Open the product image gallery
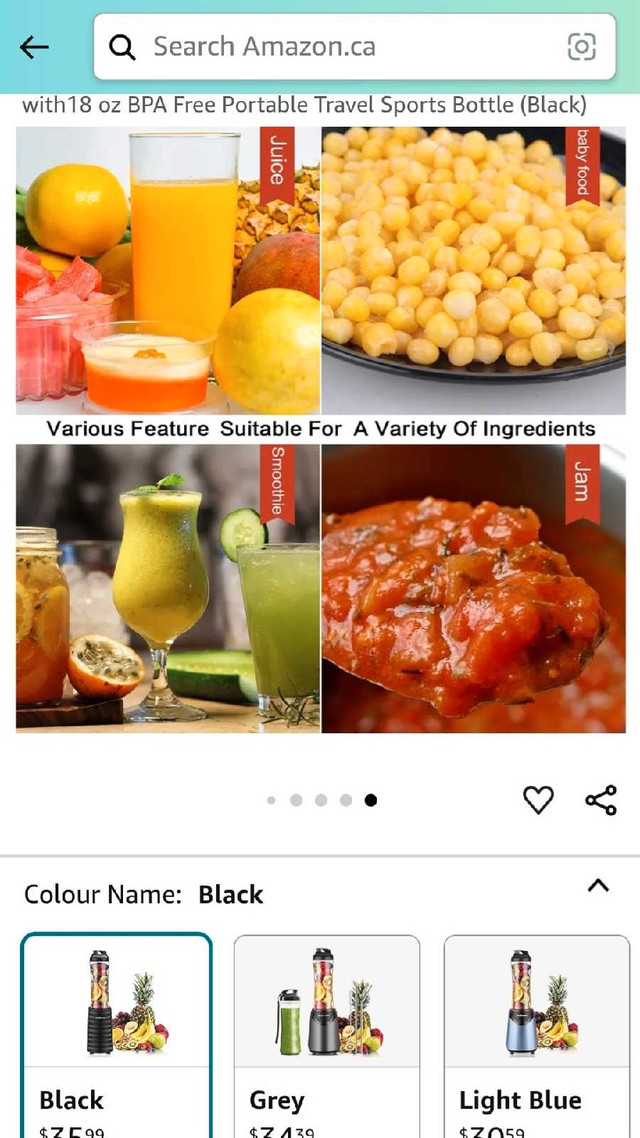The image size is (640, 1138). tap(320, 430)
